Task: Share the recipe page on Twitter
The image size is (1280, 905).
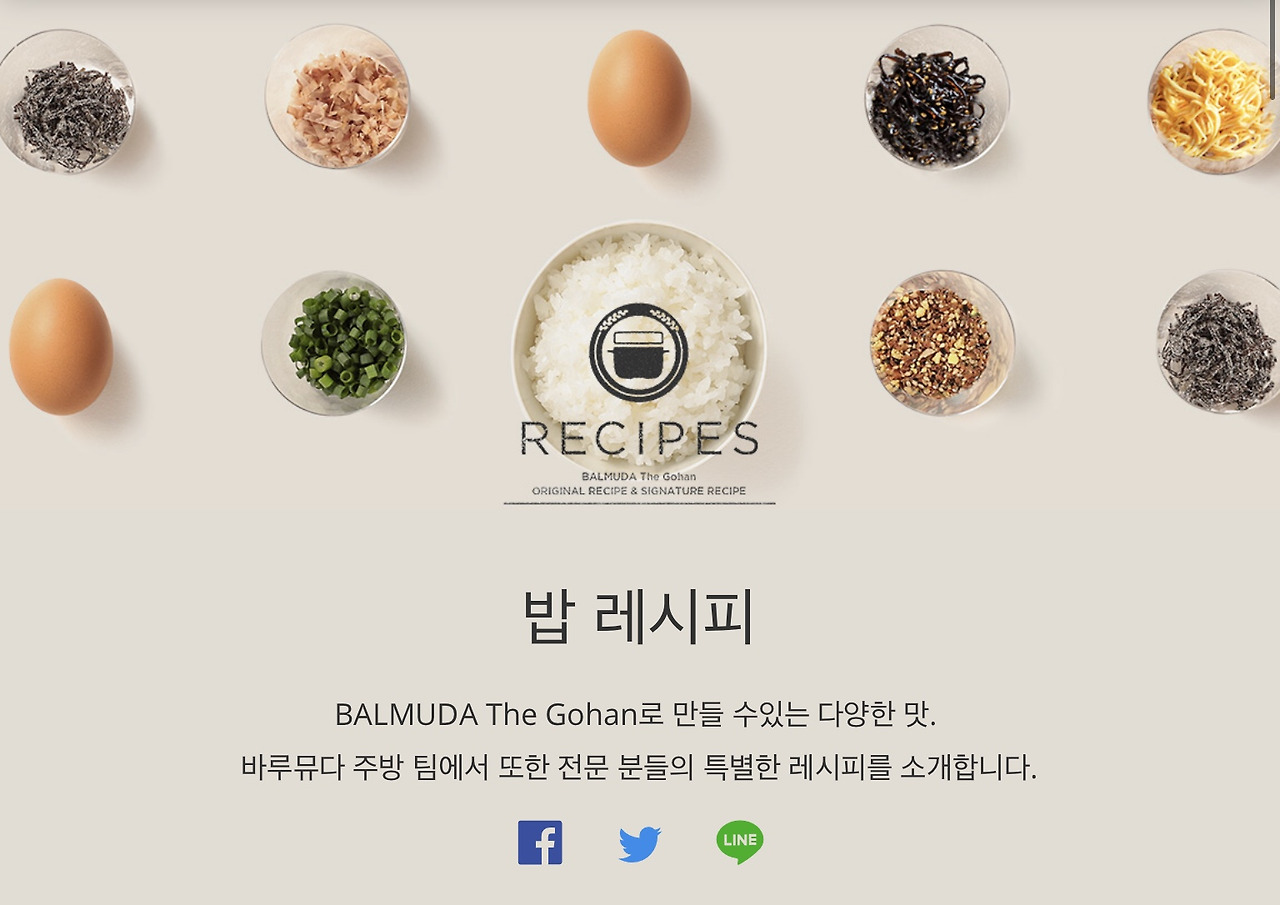Action: (640, 844)
